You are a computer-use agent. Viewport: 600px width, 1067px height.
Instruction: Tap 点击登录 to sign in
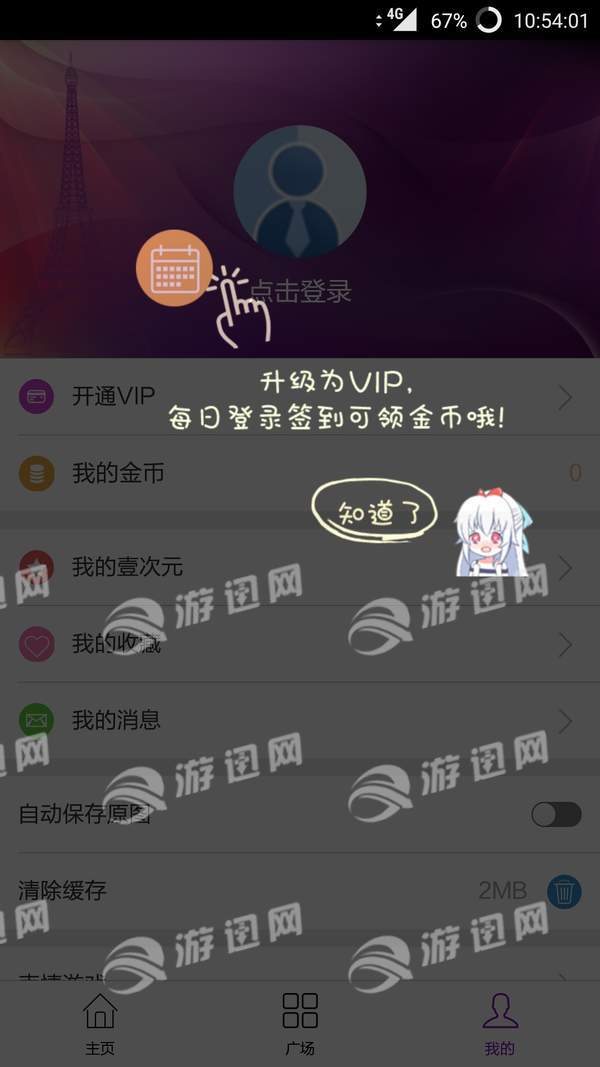tap(301, 292)
